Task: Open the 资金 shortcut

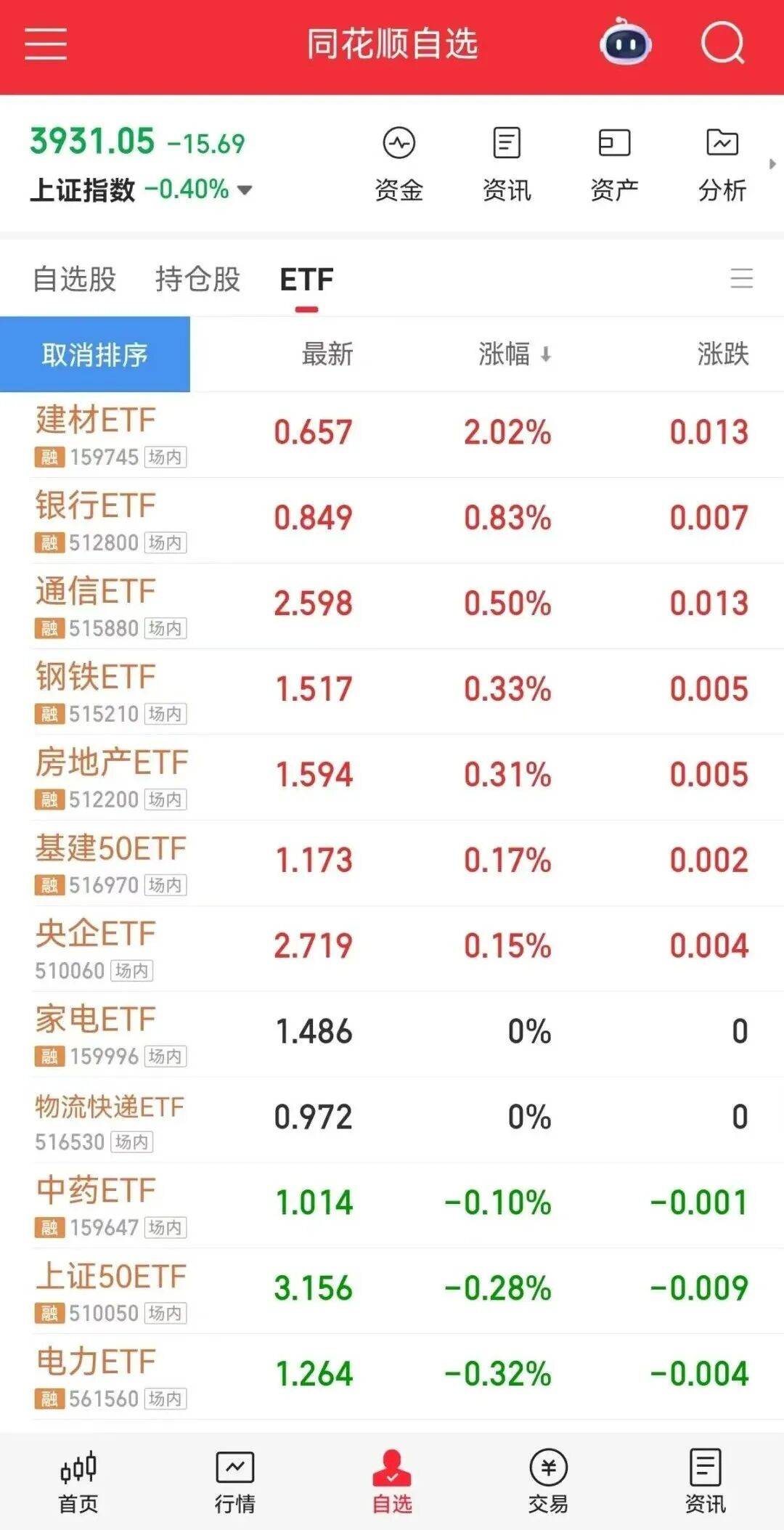Action: coord(399,163)
